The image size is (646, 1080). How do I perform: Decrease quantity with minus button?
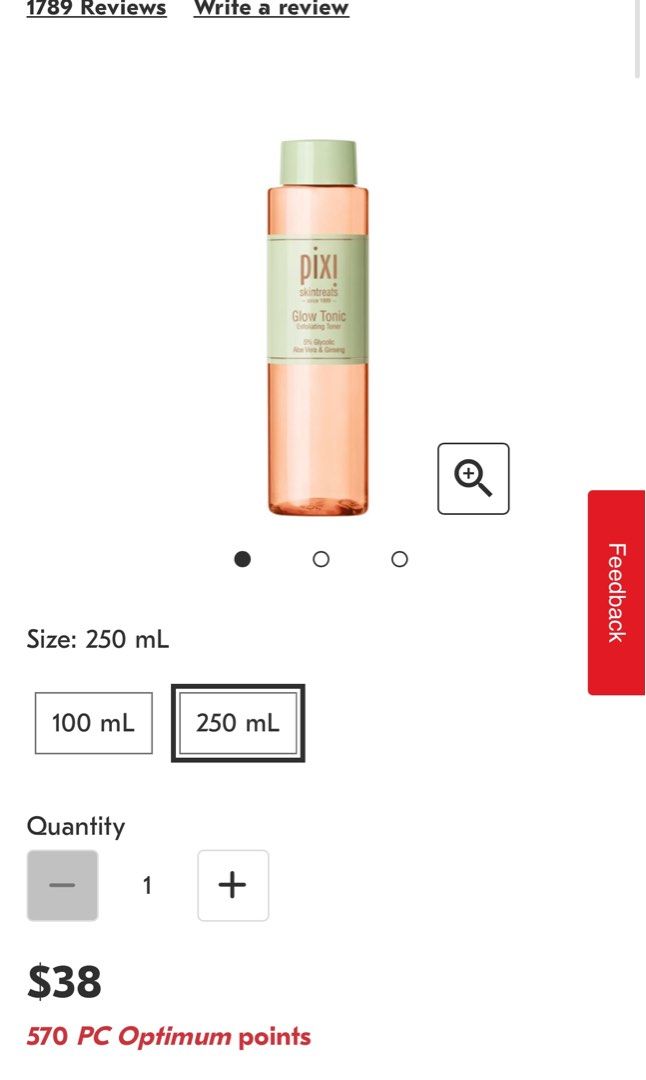(63, 885)
